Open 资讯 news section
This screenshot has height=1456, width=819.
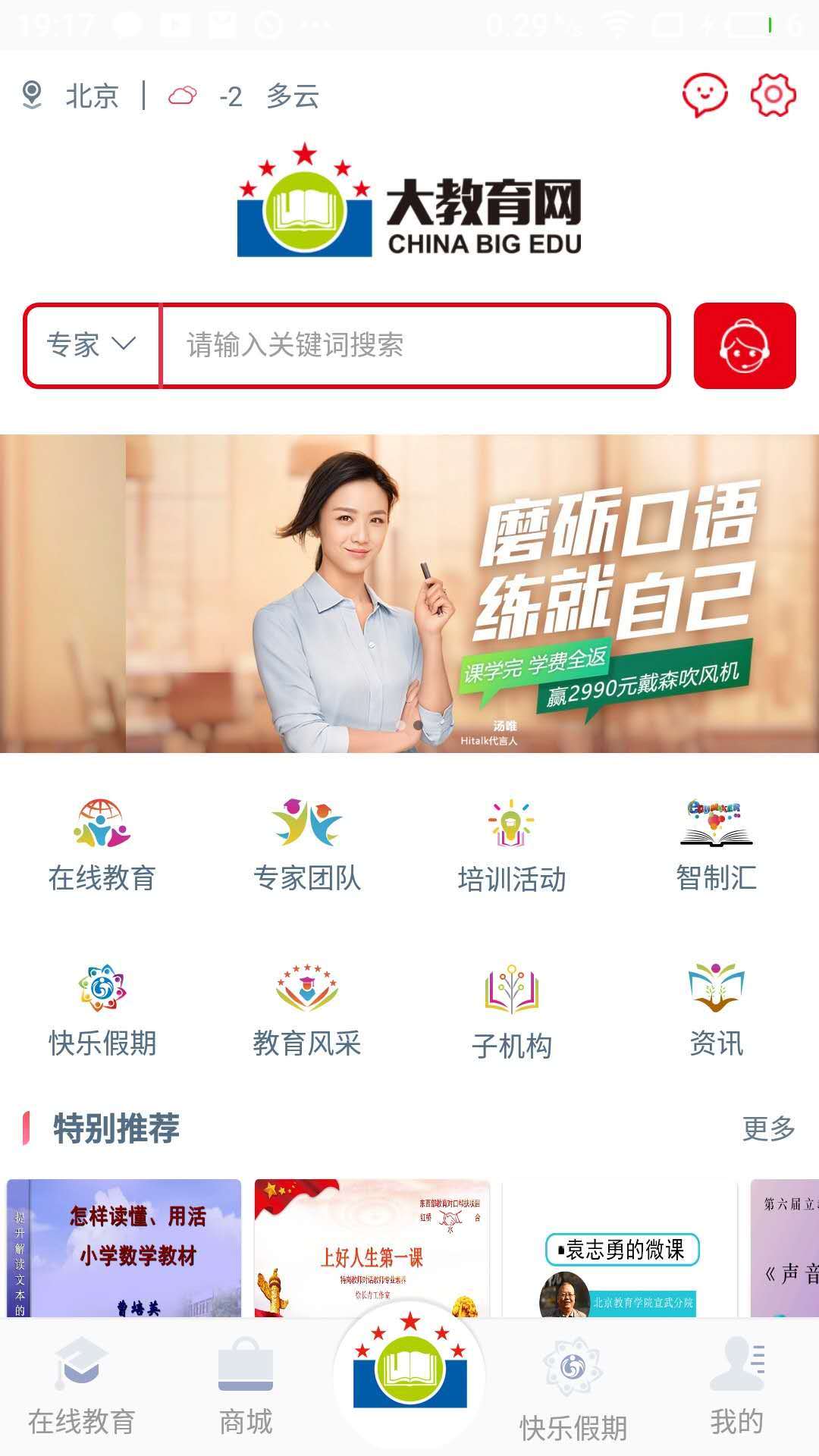[716, 1010]
